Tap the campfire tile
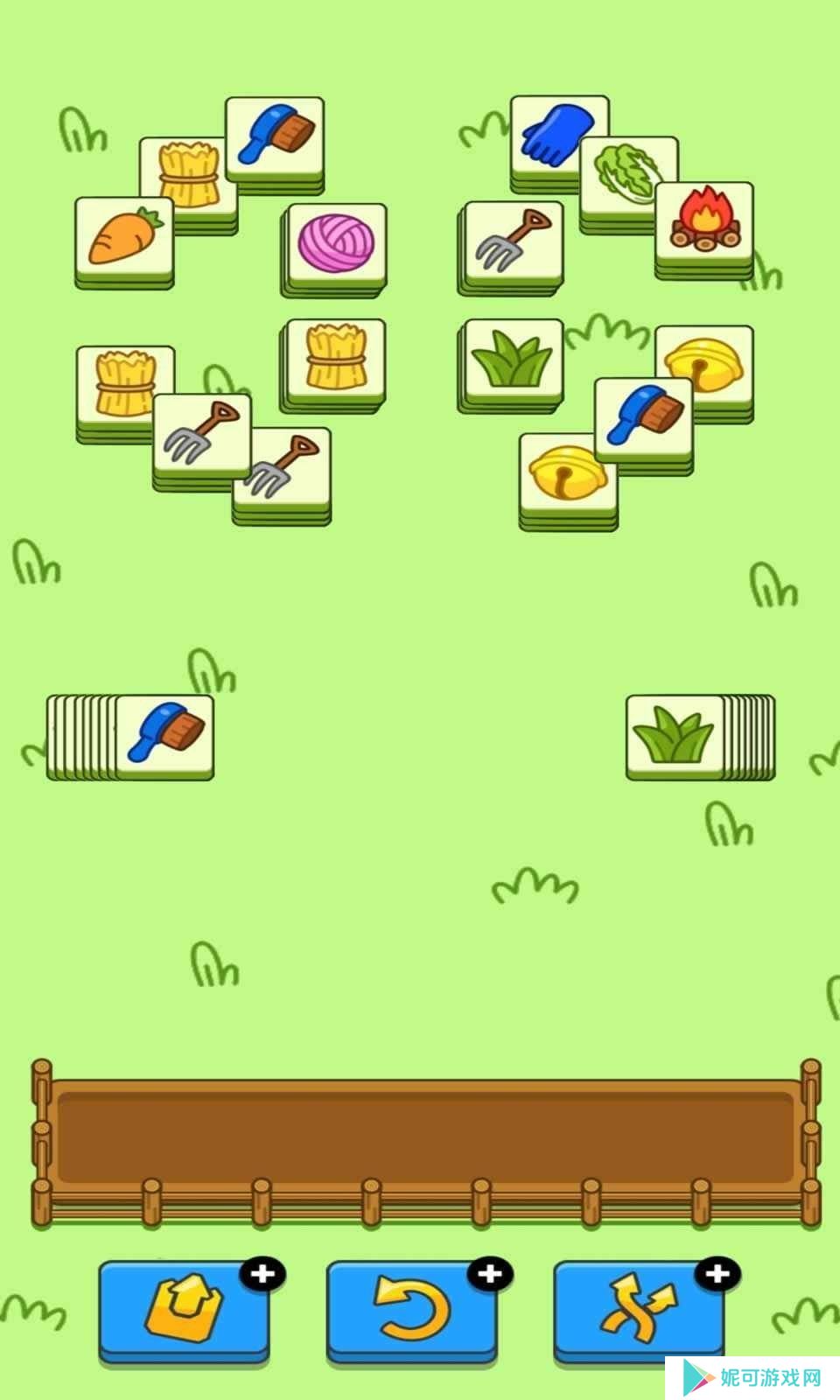The height and width of the screenshot is (1400, 840). 704,223
